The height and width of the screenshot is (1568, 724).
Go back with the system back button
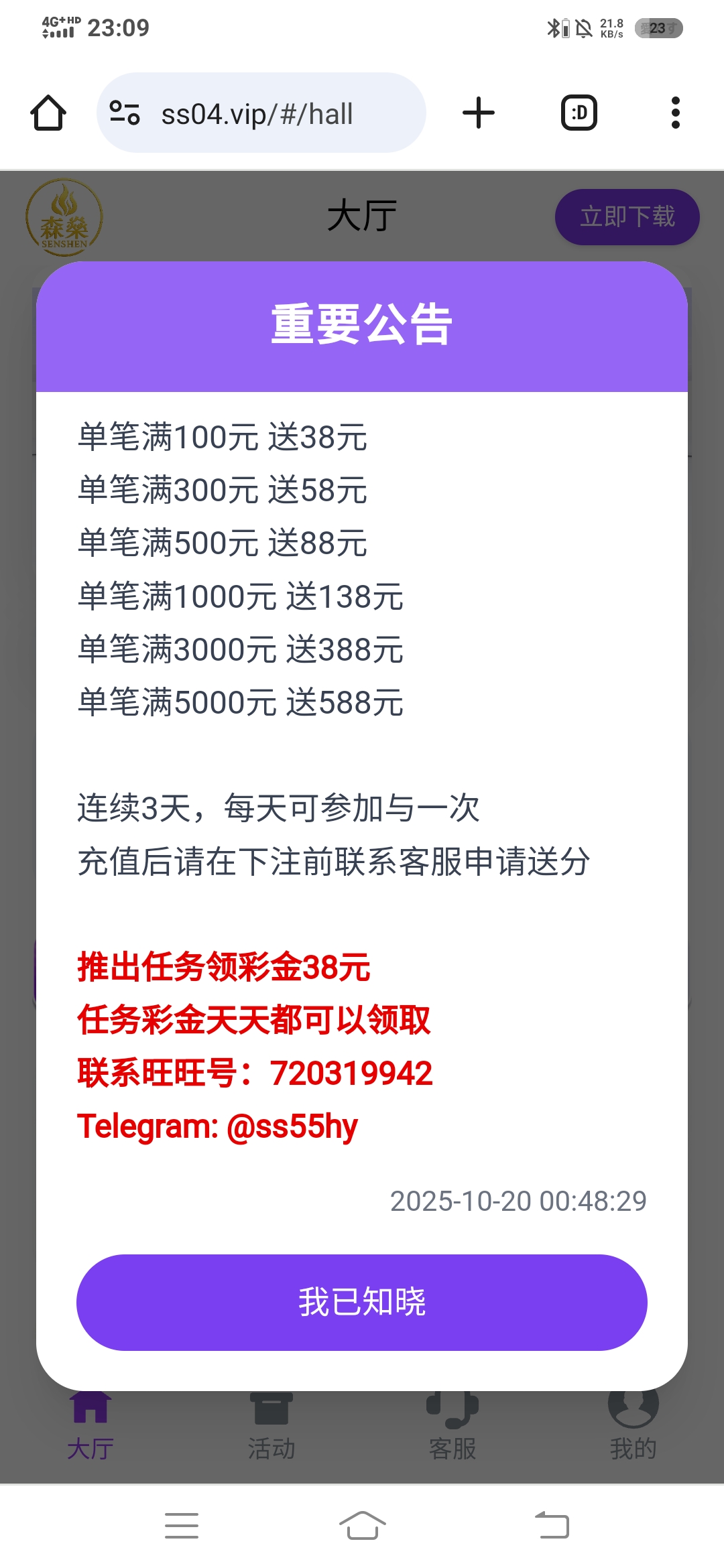pyautogui.click(x=552, y=1526)
